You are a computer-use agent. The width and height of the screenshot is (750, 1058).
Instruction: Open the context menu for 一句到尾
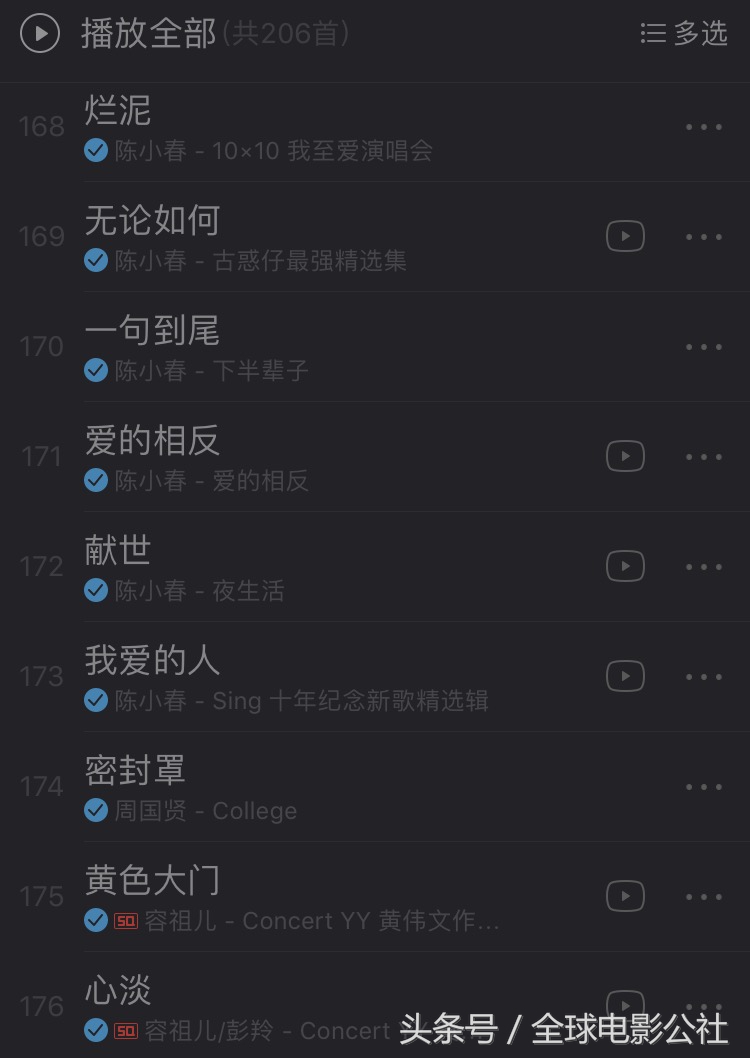pos(704,346)
